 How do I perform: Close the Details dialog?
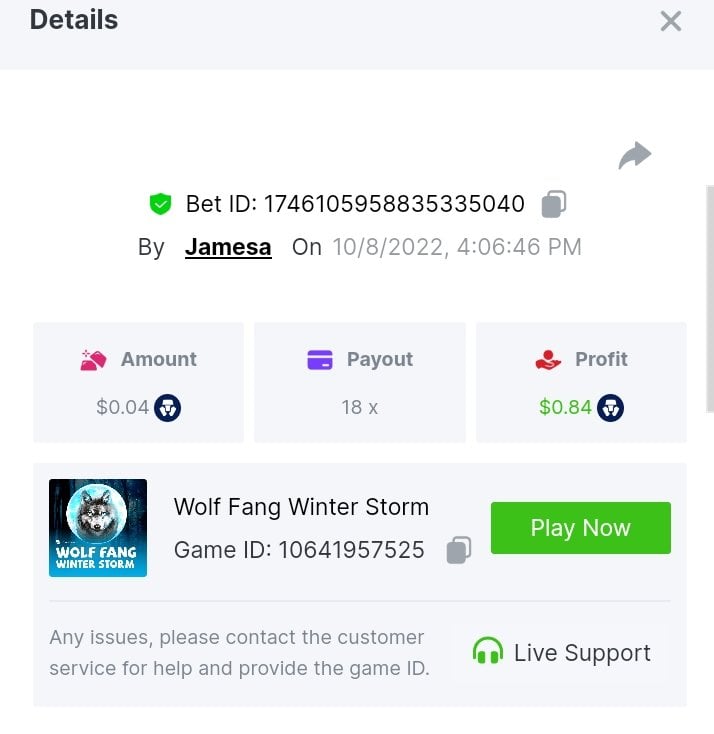670,21
